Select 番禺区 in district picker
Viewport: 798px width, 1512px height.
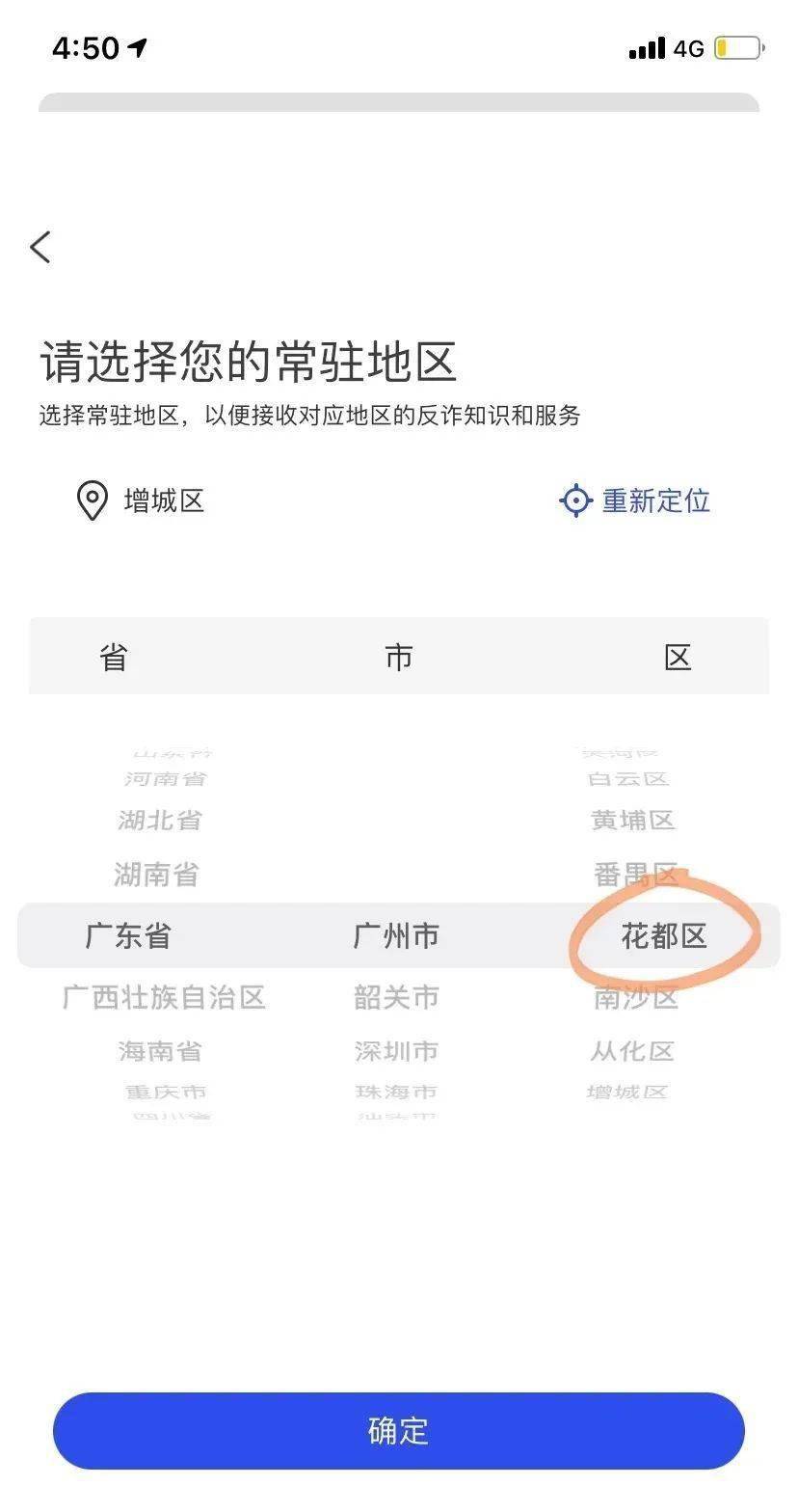coord(634,875)
